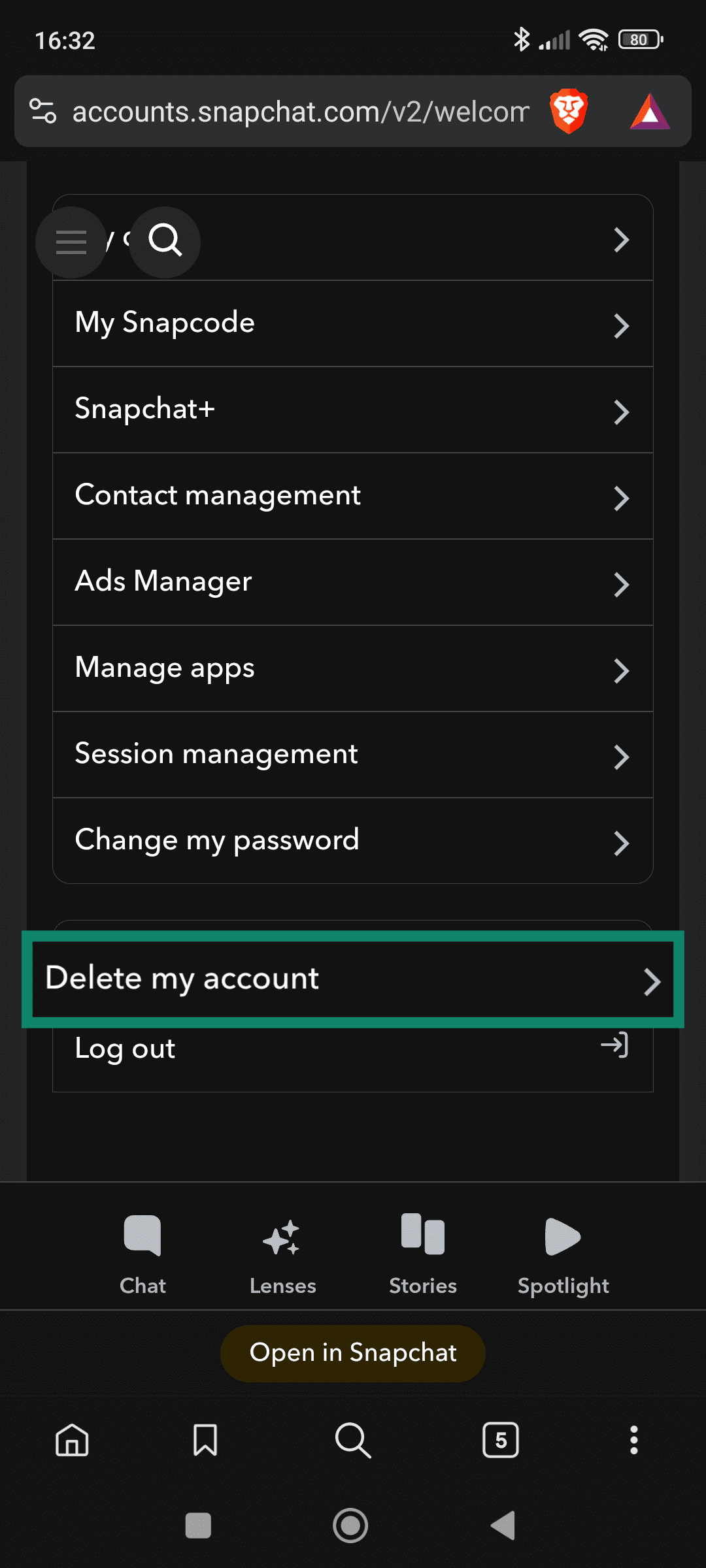
Task: Open the browser's three-dot overflow menu
Action: point(633,1441)
